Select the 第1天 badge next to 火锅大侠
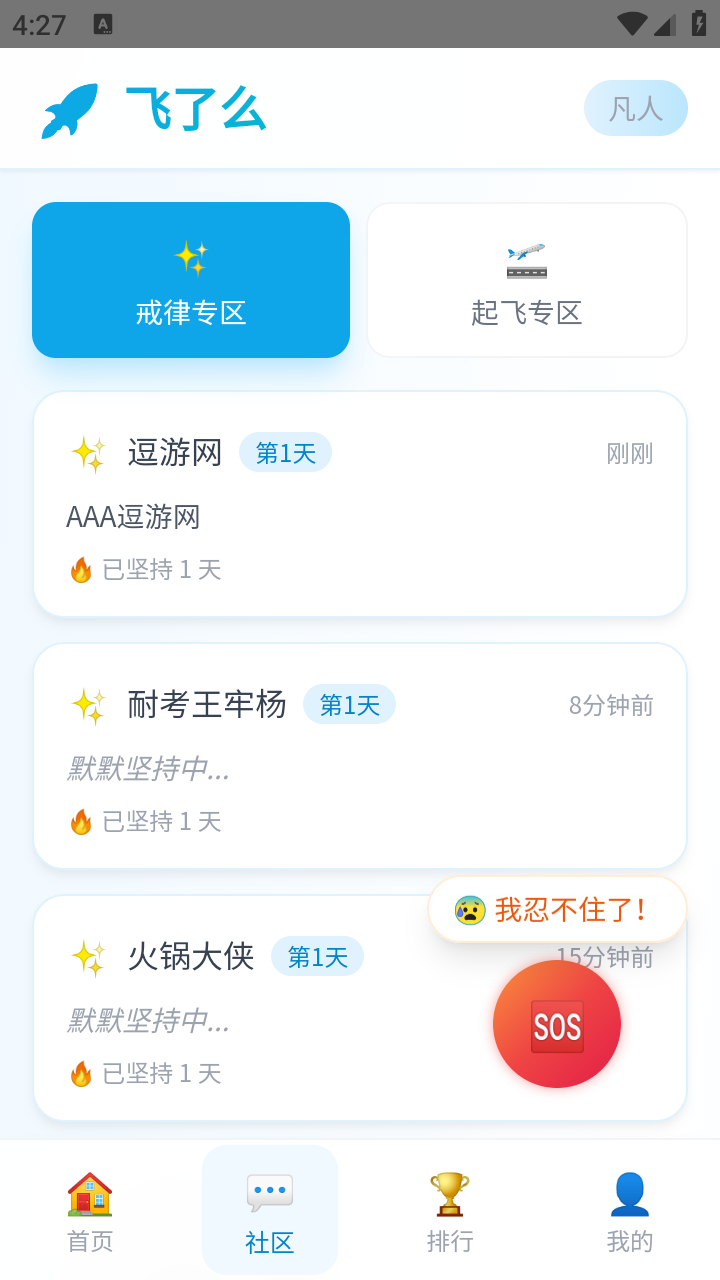Image resolution: width=720 pixels, height=1280 pixels. point(317,956)
